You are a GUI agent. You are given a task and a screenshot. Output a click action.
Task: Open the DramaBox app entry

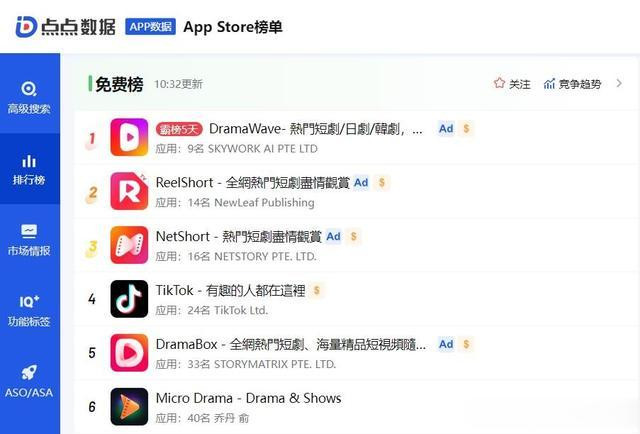pos(290,344)
